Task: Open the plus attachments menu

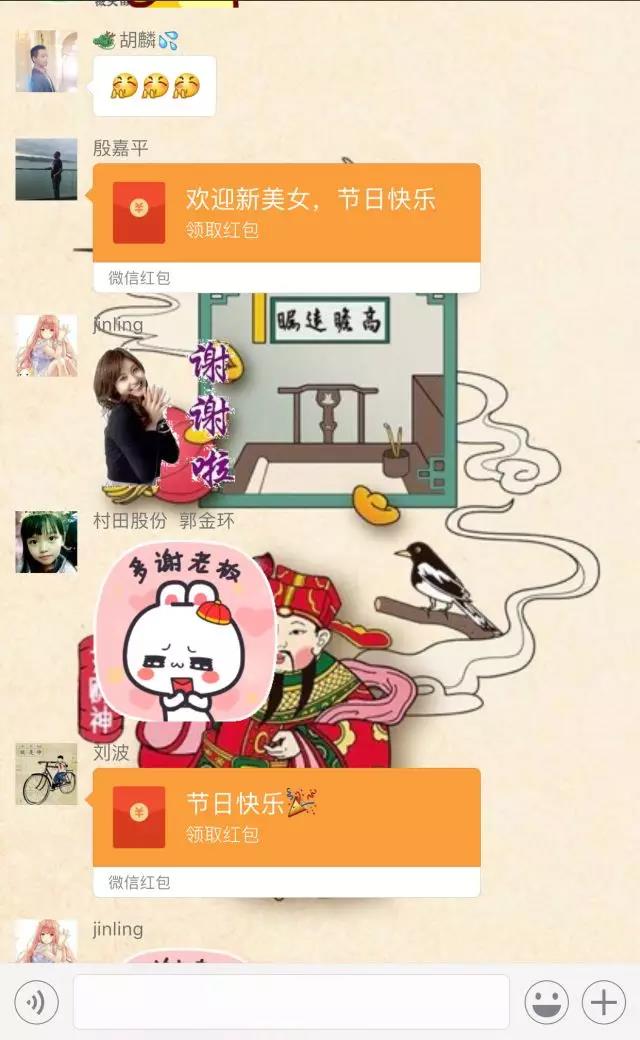Action: tap(604, 1001)
